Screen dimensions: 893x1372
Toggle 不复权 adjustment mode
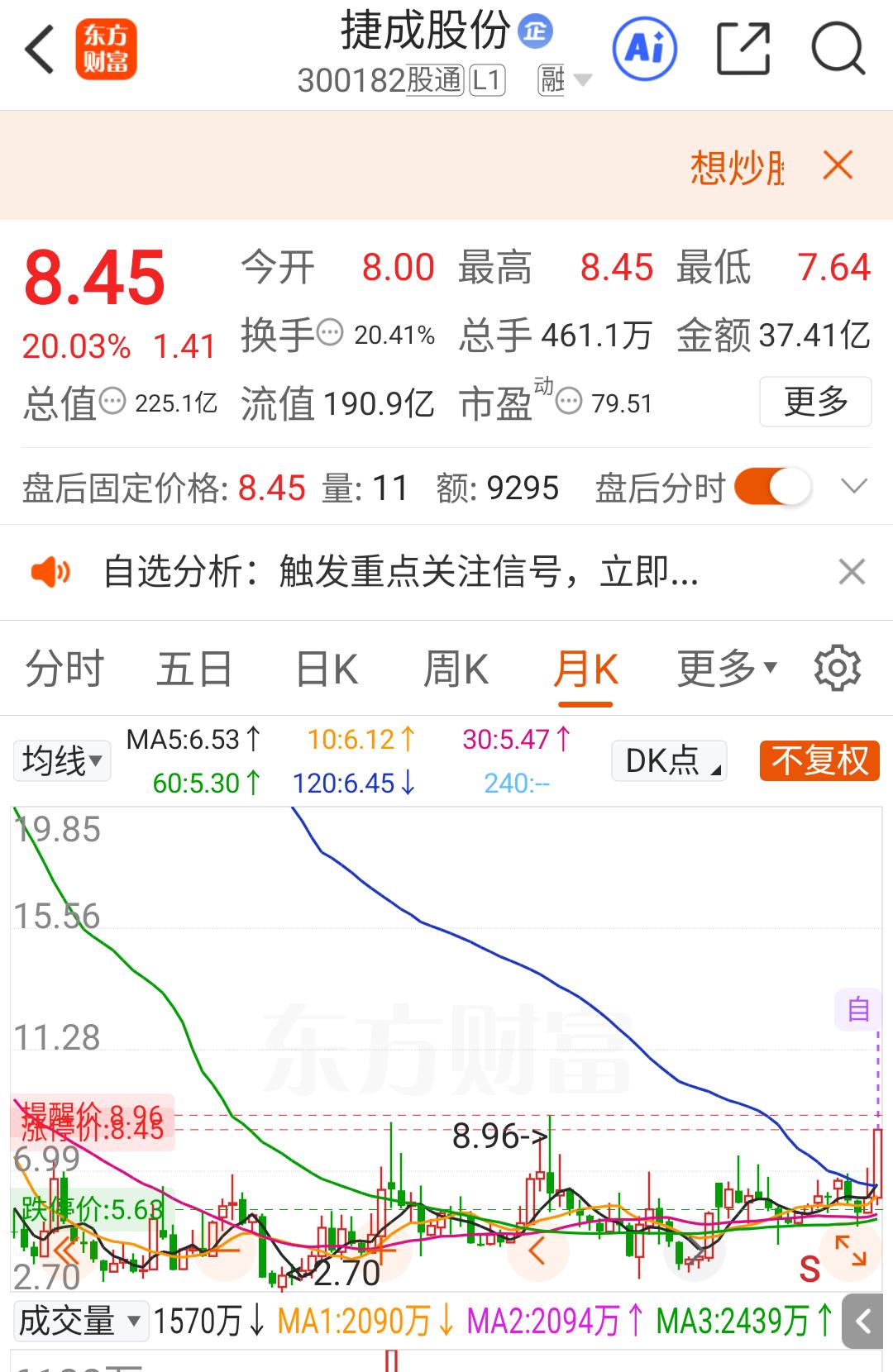pyautogui.click(x=818, y=761)
